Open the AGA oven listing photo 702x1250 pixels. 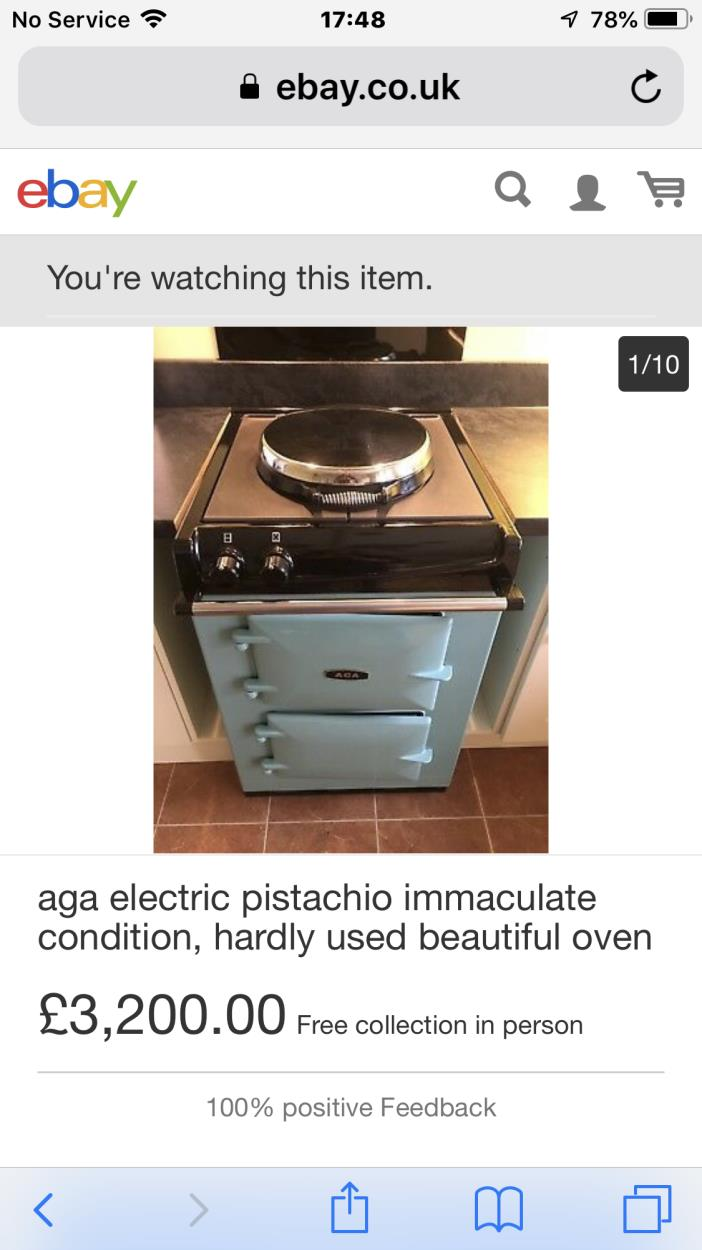pos(350,590)
